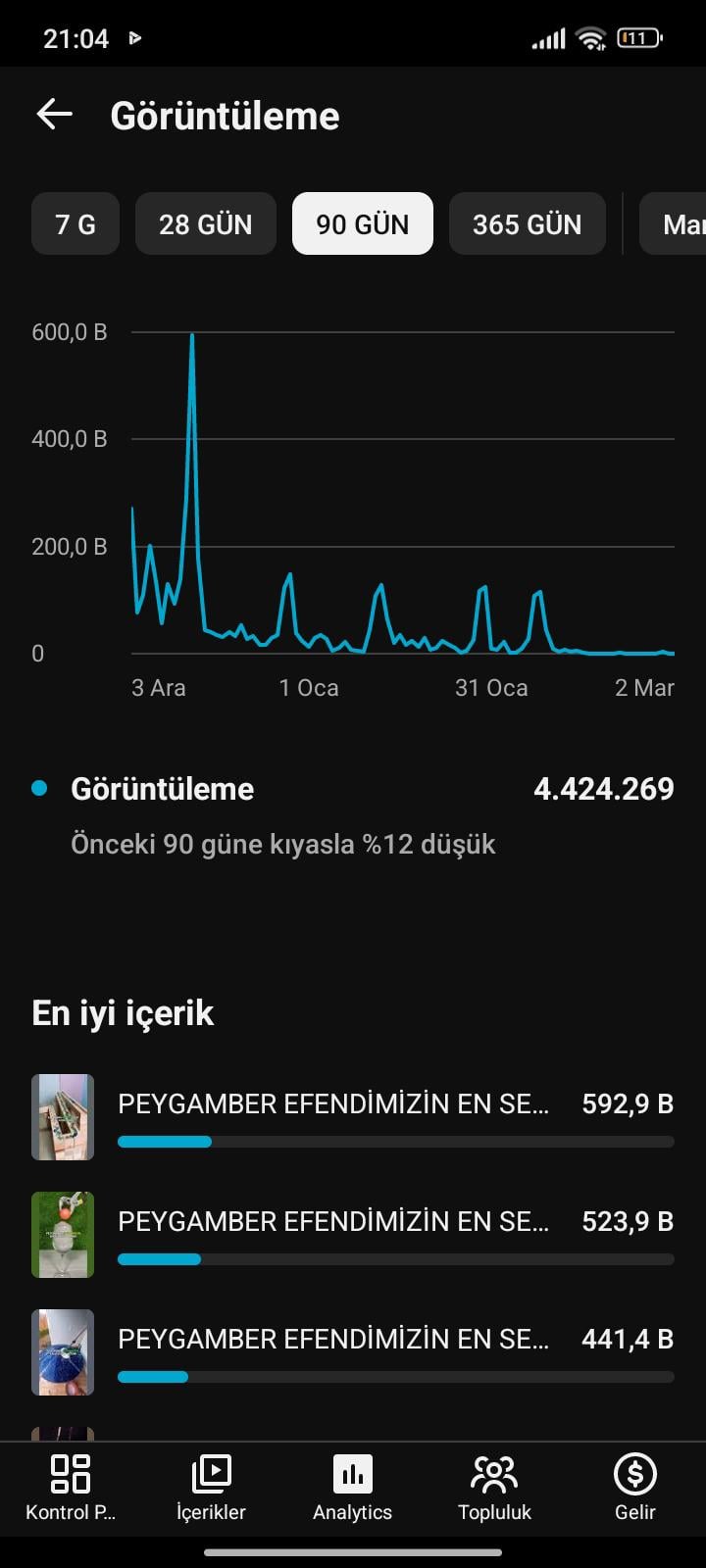Select the 7 G time range chip
The height and width of the screenshot is (1568, 706).
(x=76, y=223)
